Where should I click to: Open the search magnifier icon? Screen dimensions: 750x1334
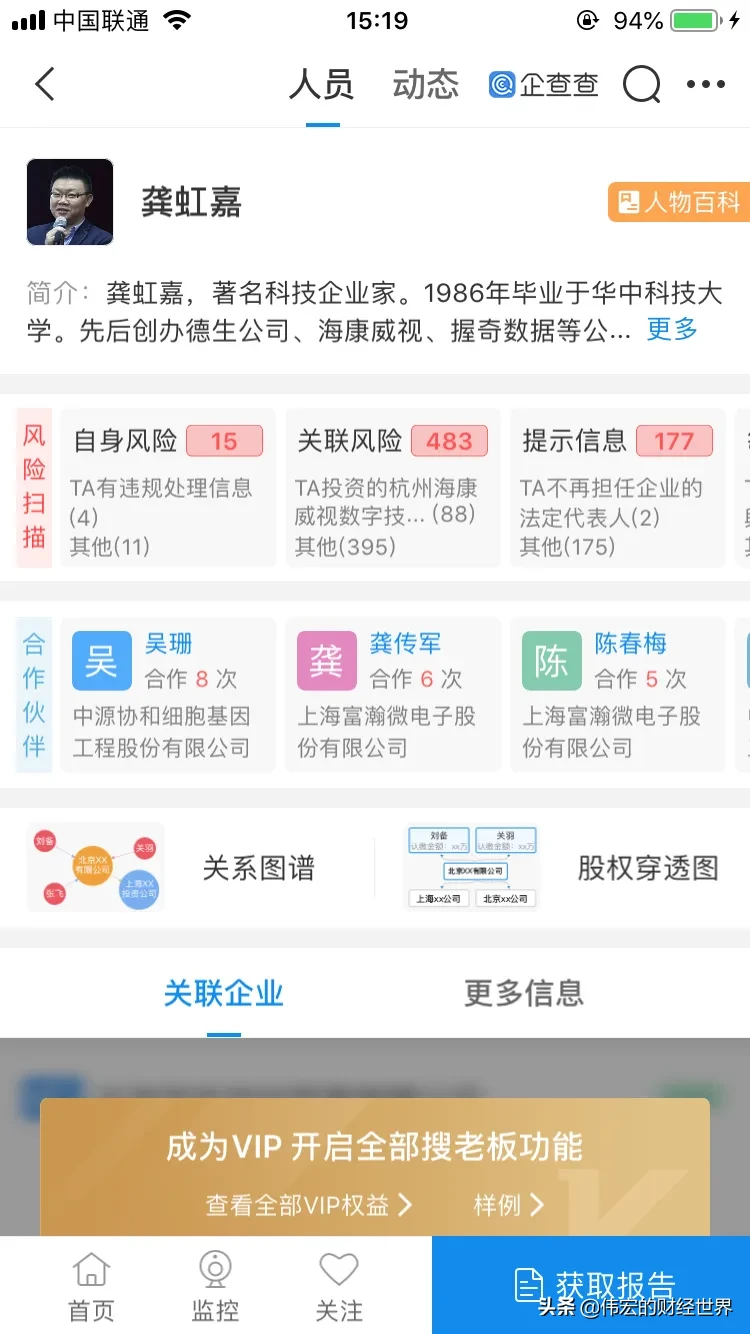(641, 85)
